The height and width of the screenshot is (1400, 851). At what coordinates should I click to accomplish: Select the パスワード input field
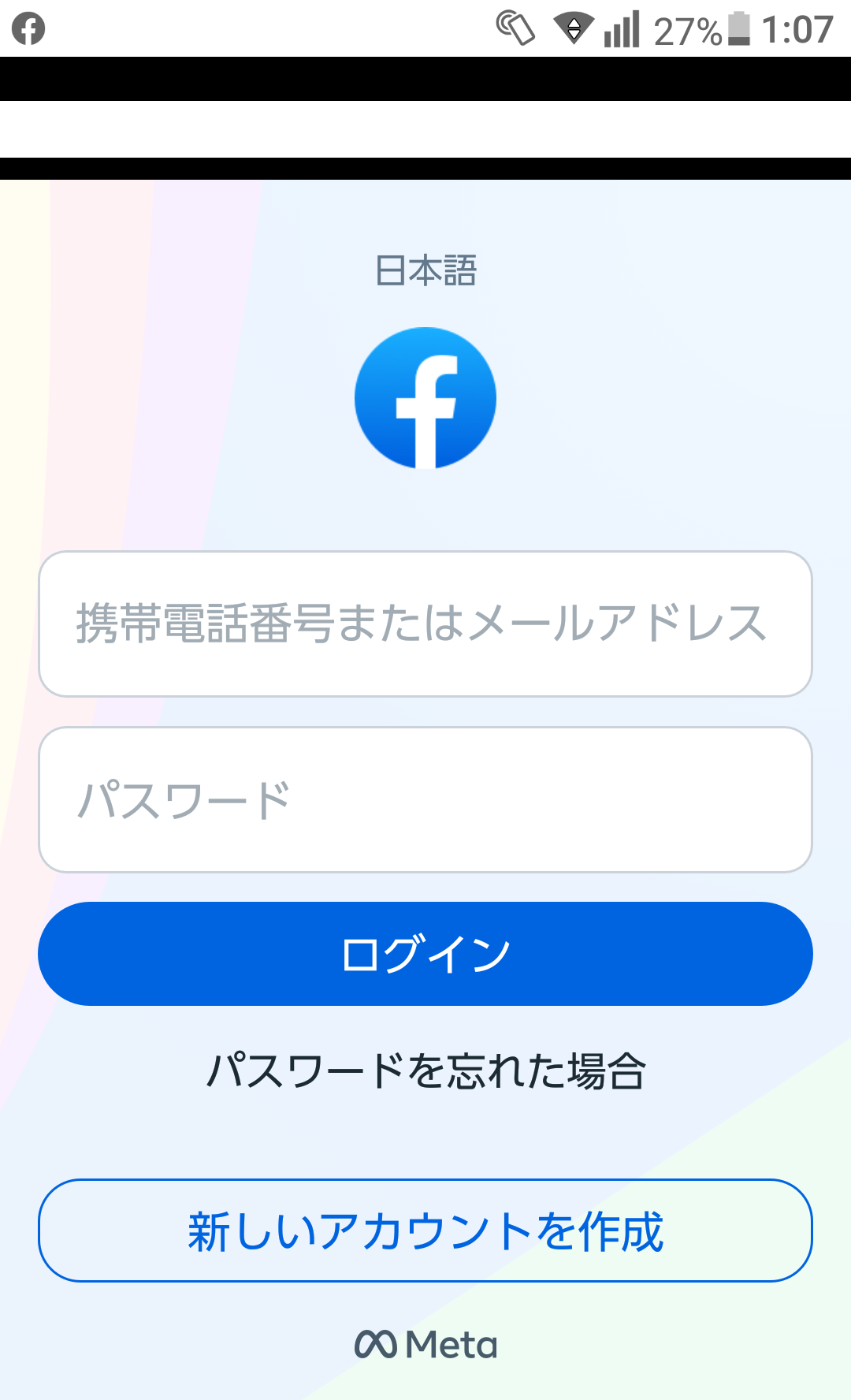[x=425, y=799]
